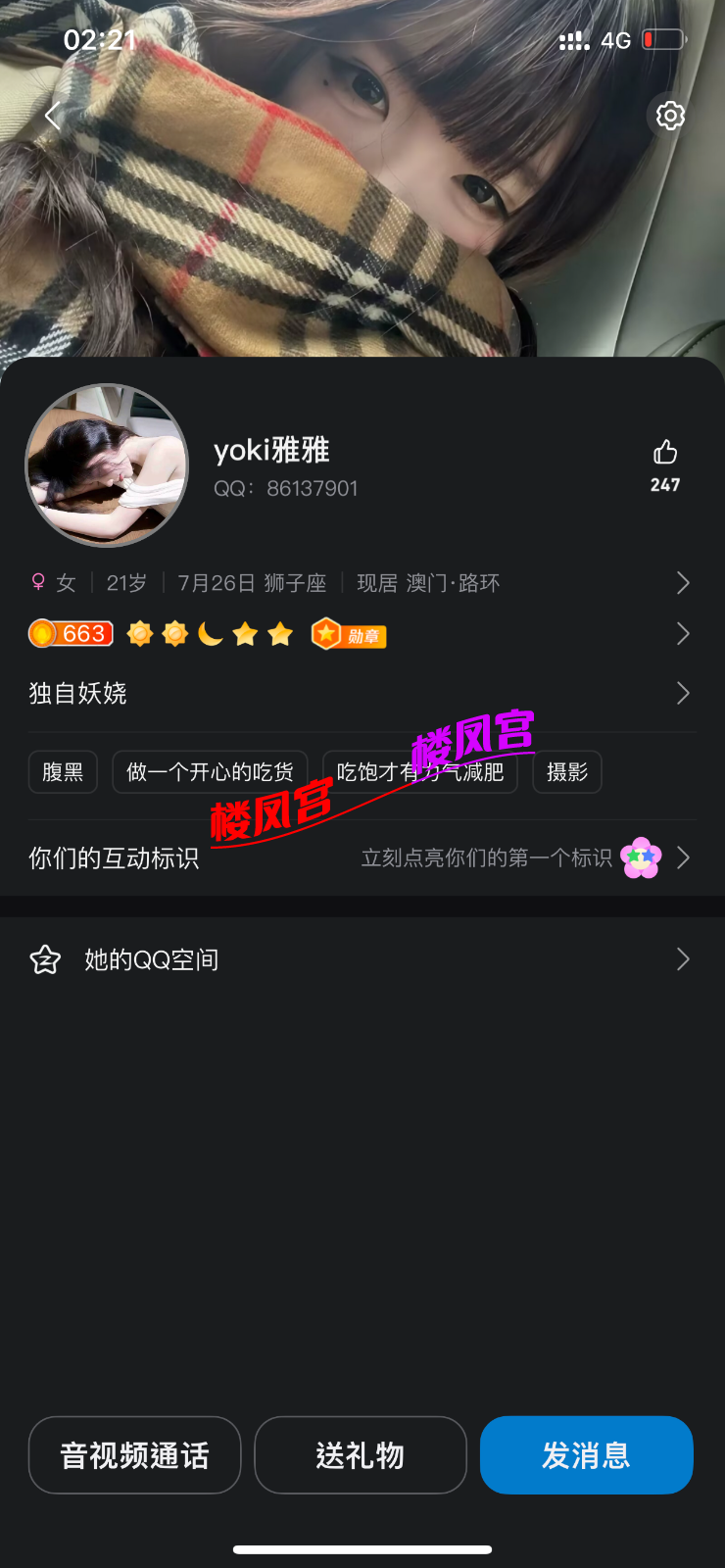The height and width of the screenshot is (1568, 725).
Task: Tap the 腹黑 tag chip
Action: point(63,772)
